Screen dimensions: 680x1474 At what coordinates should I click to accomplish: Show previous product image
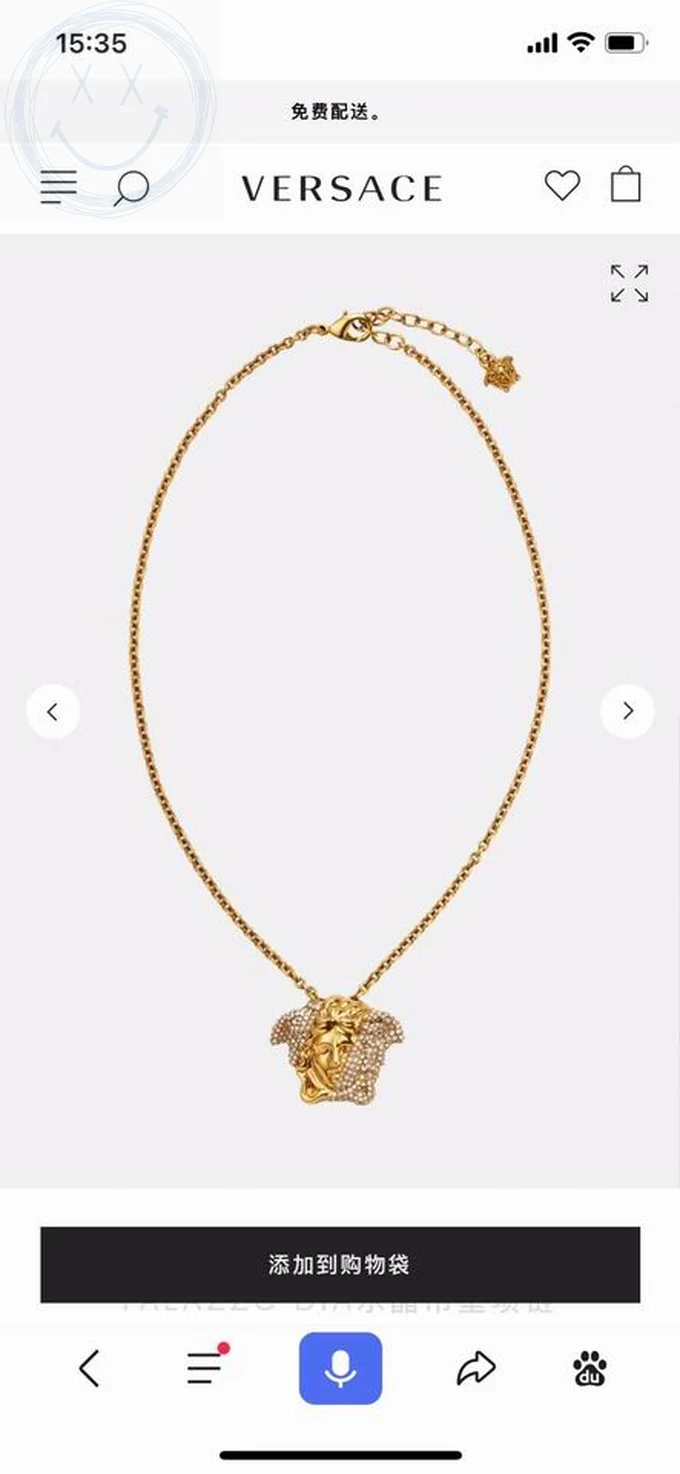tap(53, 711)
